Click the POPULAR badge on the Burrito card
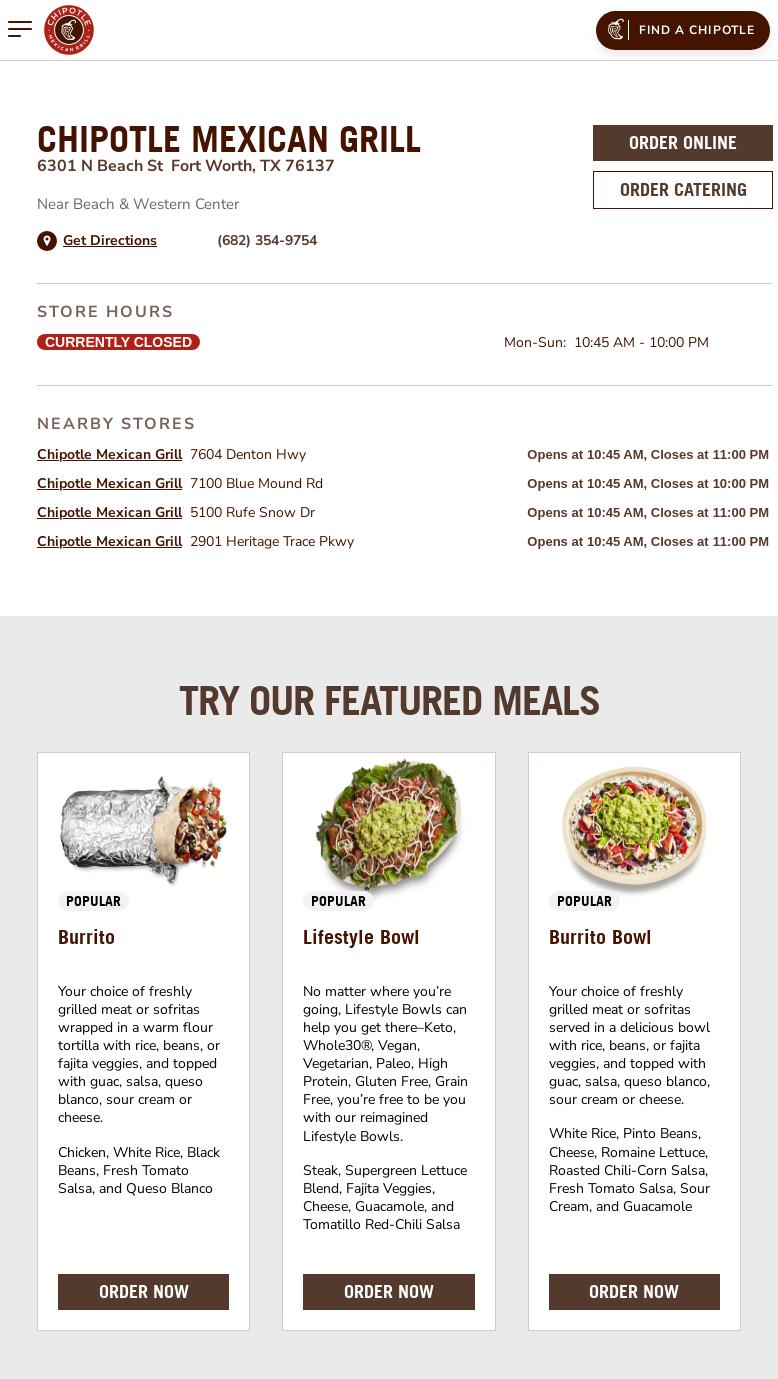The height and width of the screenshot is (1379, 778). [x=93, y=900]
